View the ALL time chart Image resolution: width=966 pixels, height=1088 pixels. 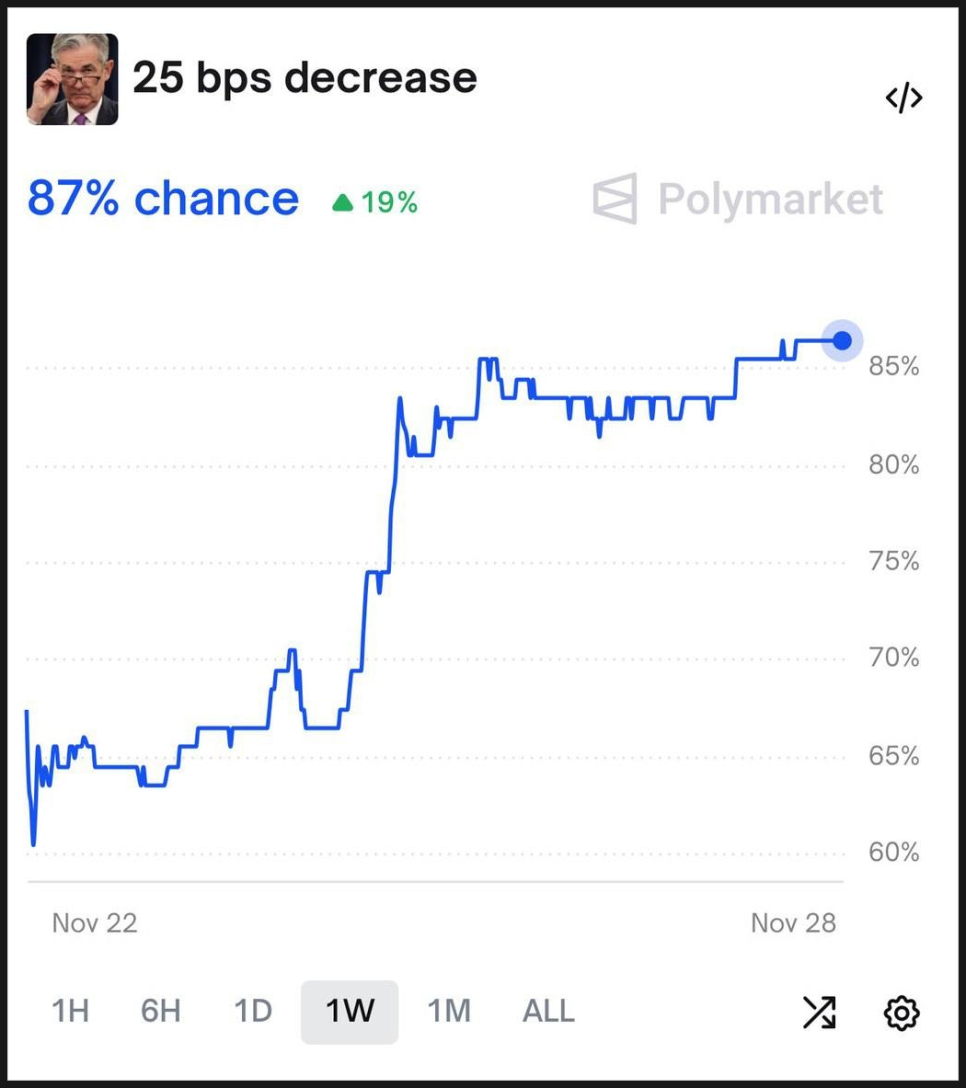[x=548, y=1012]
